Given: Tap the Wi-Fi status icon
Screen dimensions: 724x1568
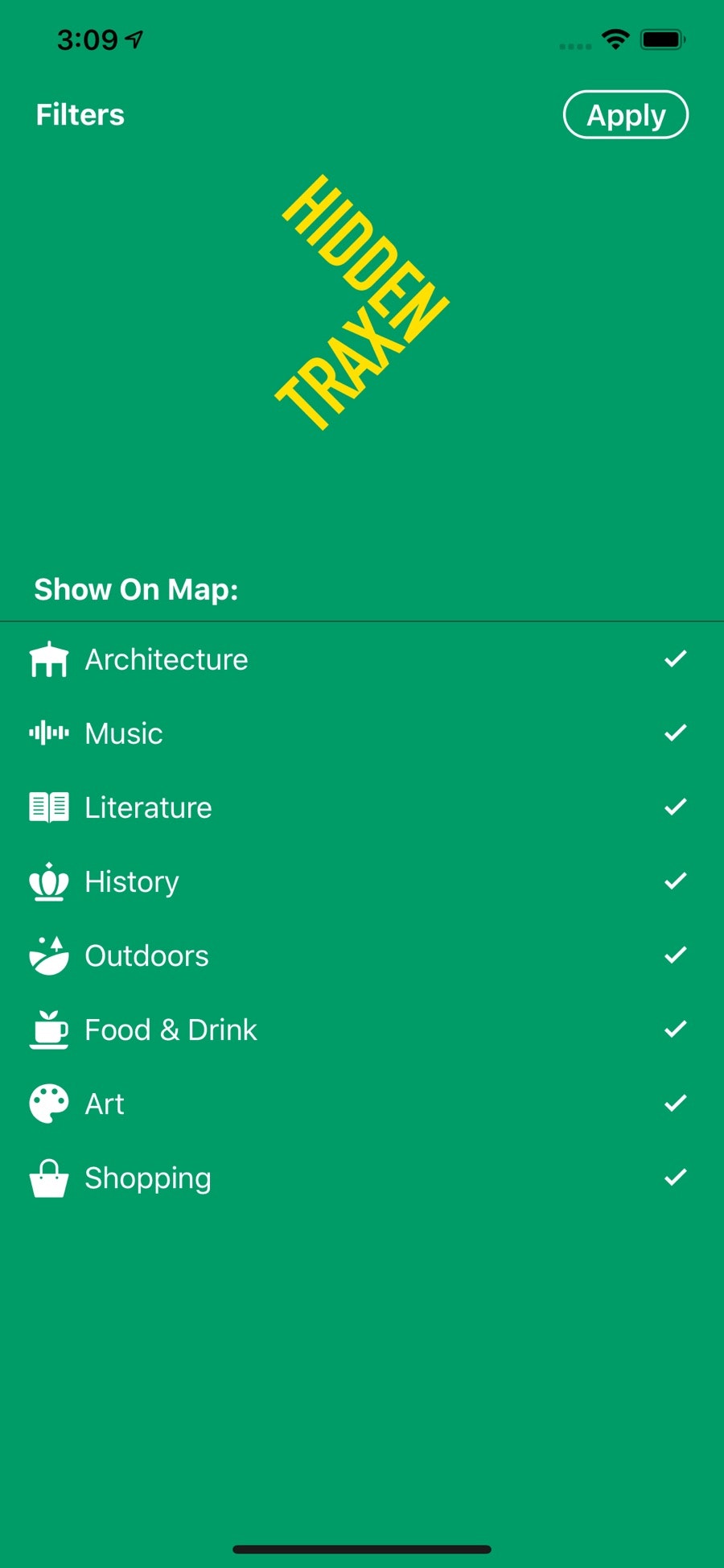Looking at the screenshot, I should [x=615, y=39].
